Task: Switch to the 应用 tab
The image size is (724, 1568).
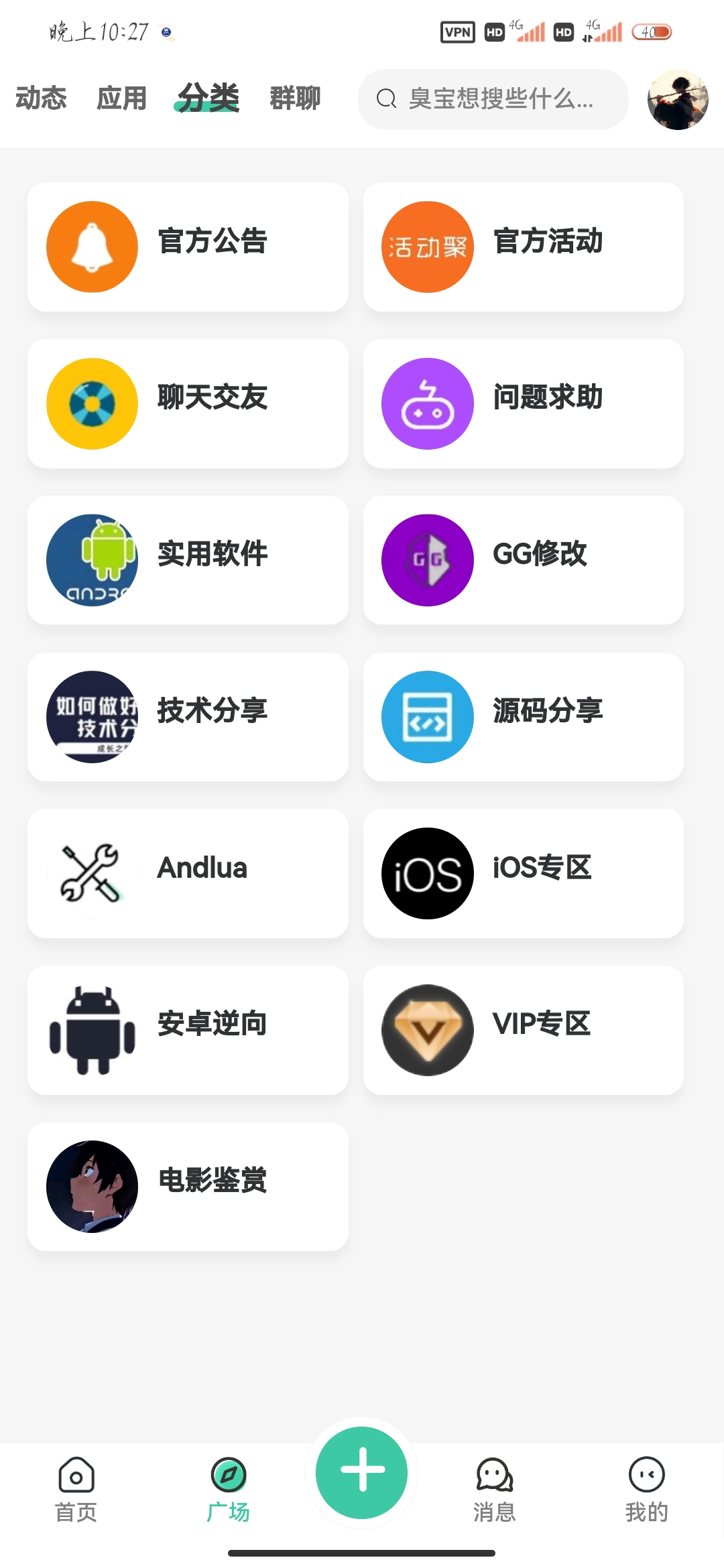Action: tap(121, 99)
